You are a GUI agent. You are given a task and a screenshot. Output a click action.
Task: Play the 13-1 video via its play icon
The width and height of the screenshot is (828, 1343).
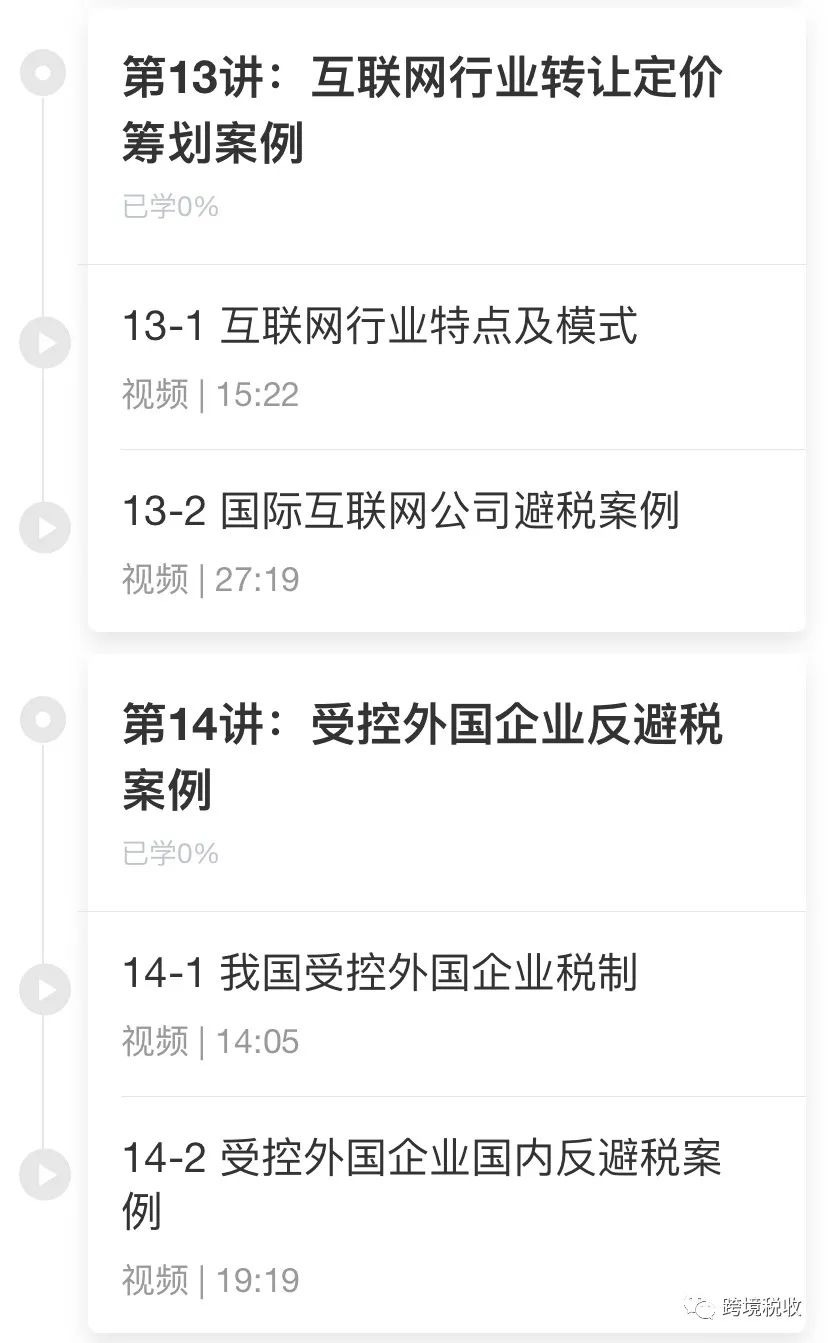(45, 343)
